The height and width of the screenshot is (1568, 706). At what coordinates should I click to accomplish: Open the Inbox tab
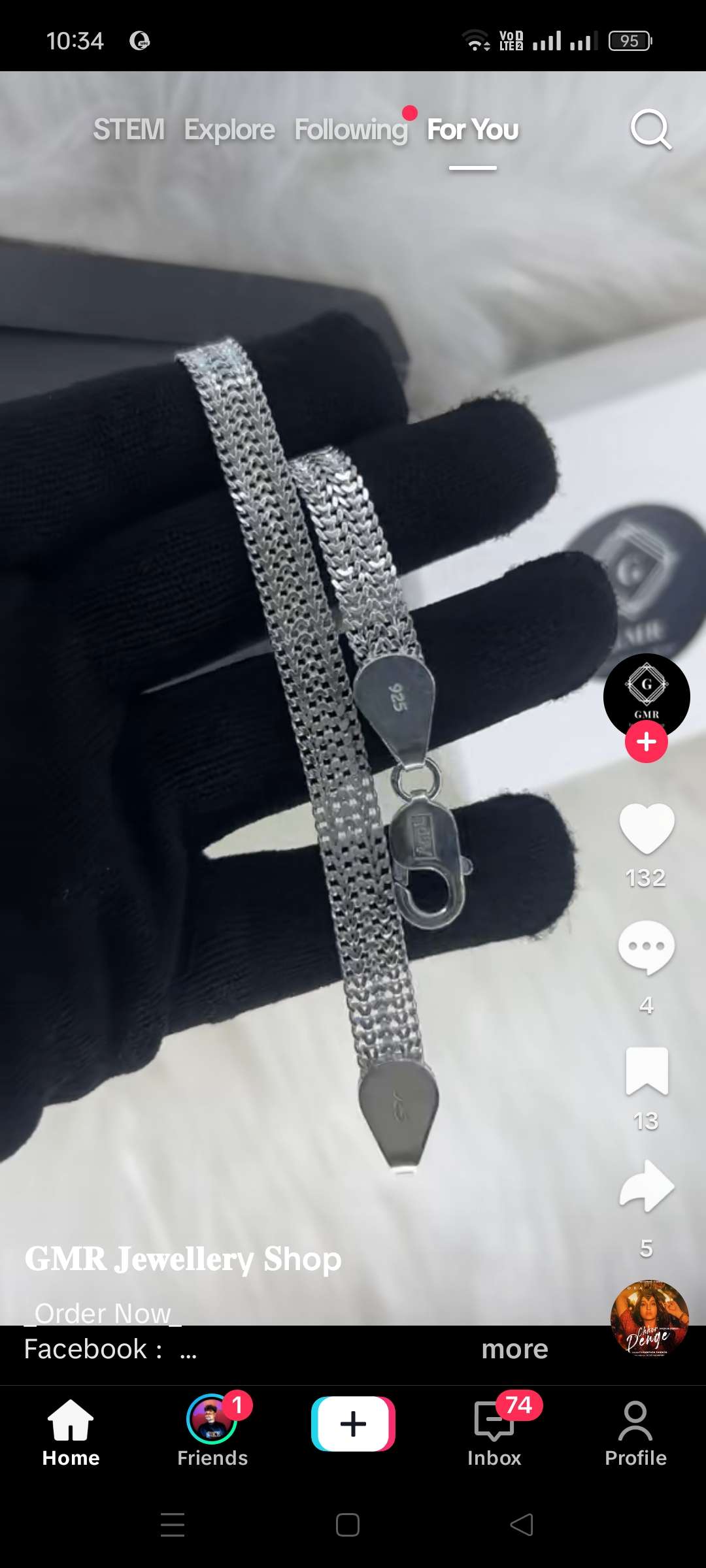click(494, 1432)
